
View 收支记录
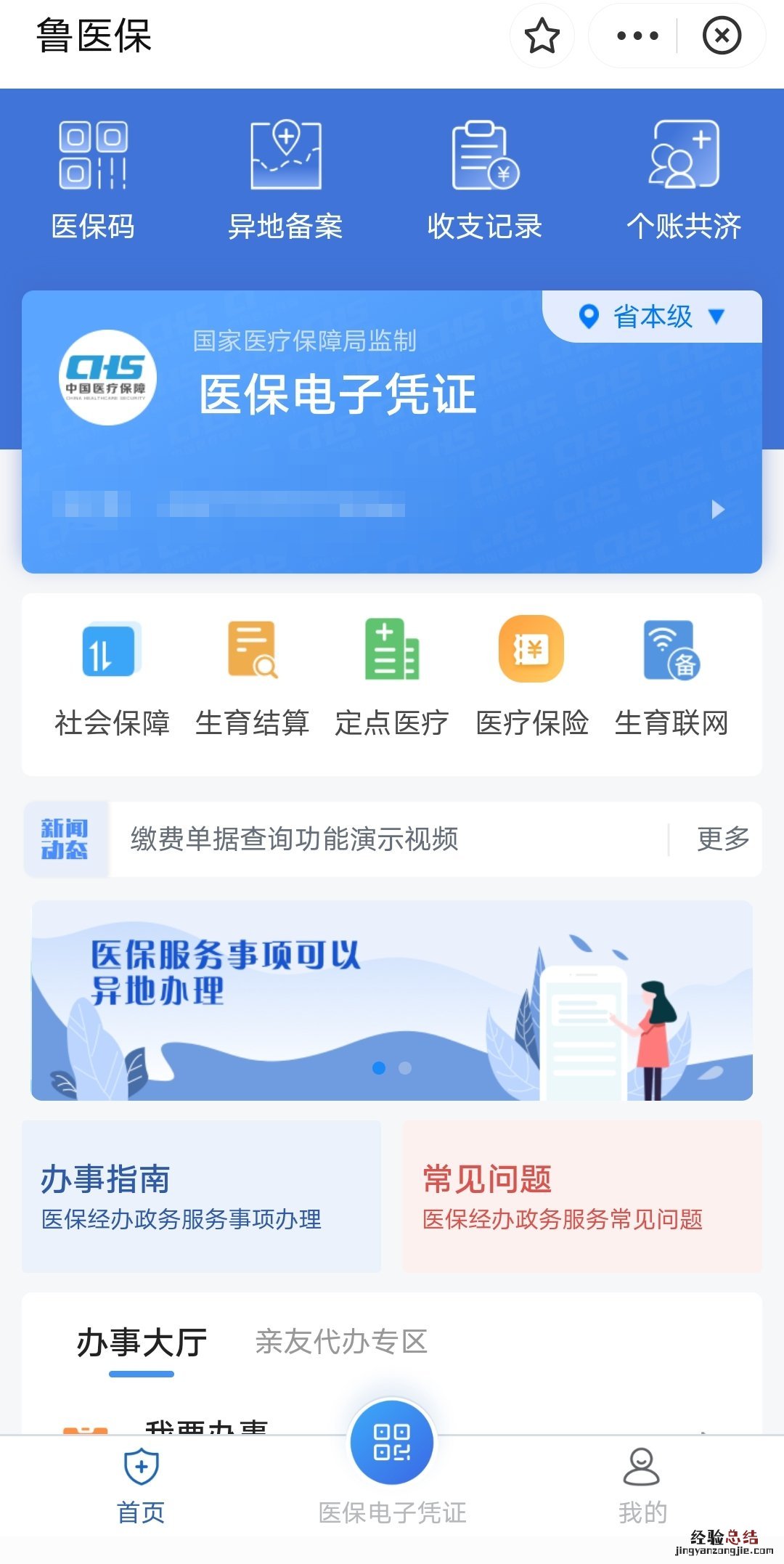click(484, 179)
